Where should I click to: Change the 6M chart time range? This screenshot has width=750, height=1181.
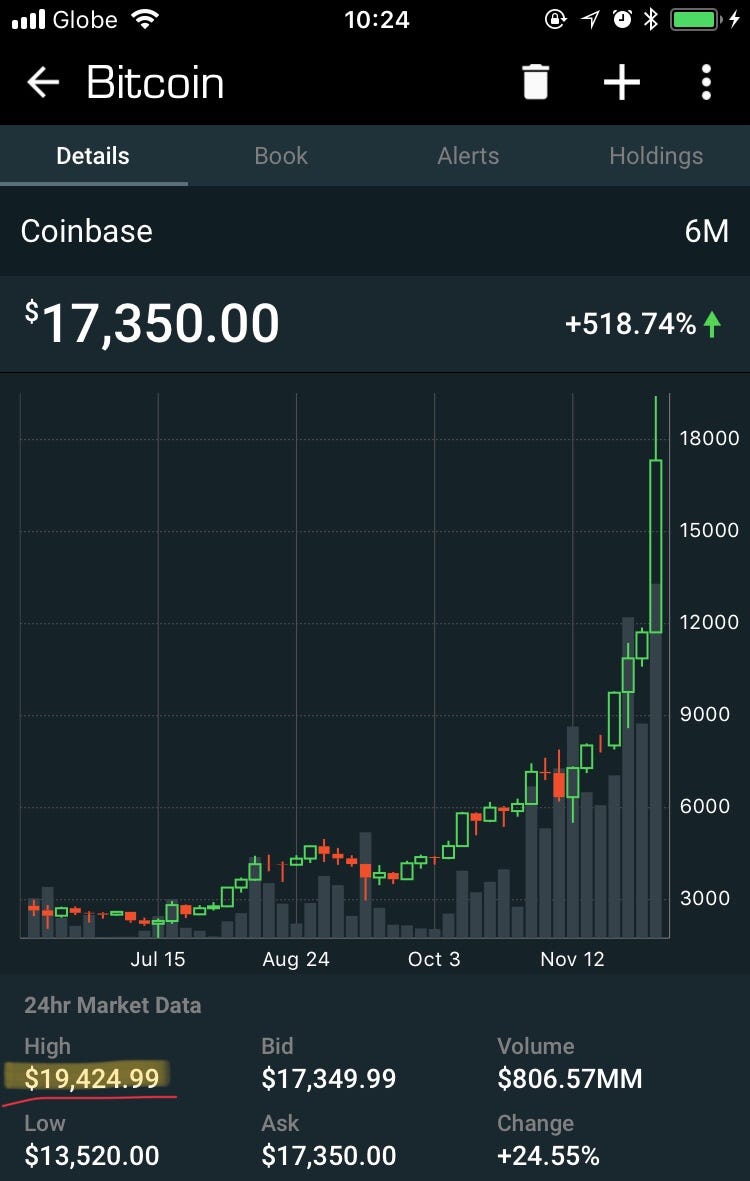(x=706, y=231)
